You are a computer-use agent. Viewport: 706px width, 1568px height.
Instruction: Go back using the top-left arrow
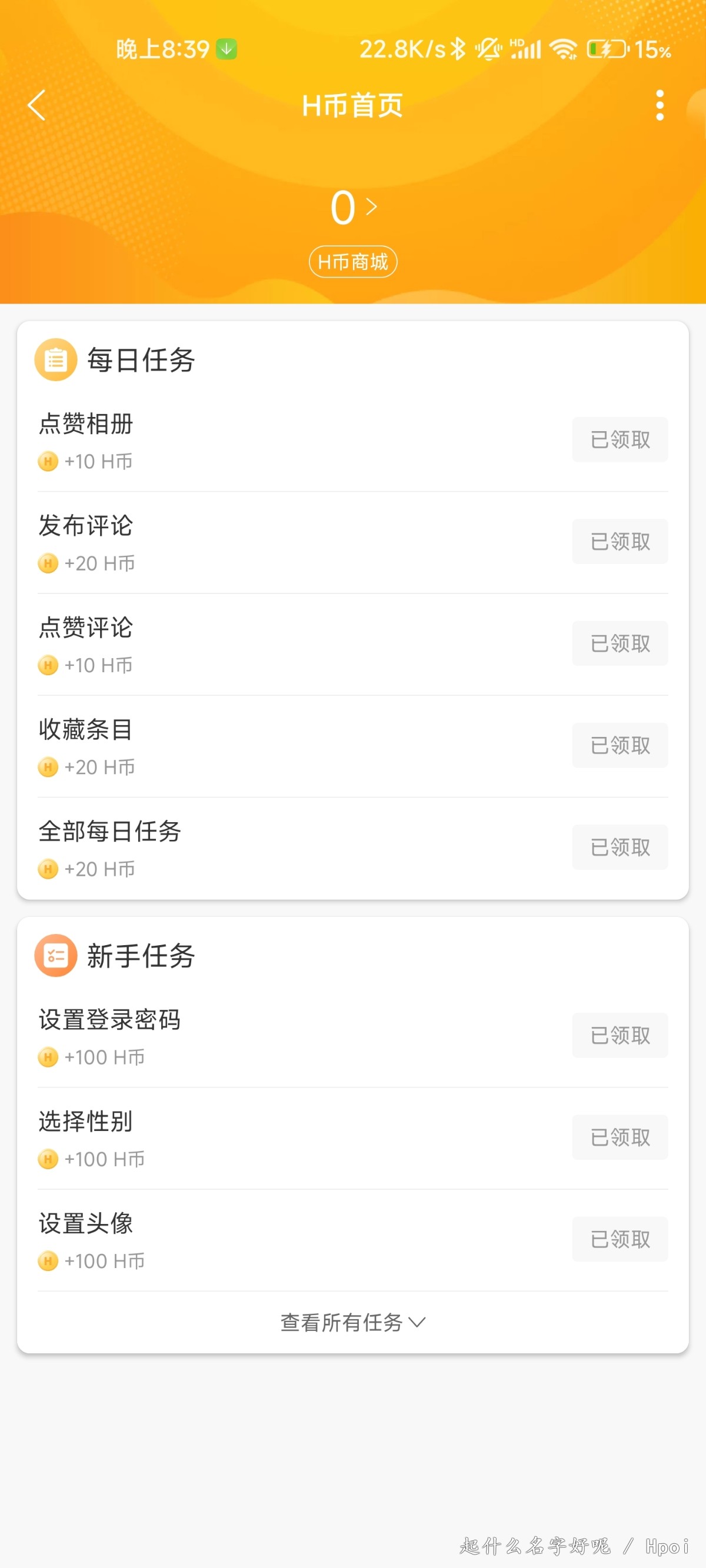coord(36,105)
